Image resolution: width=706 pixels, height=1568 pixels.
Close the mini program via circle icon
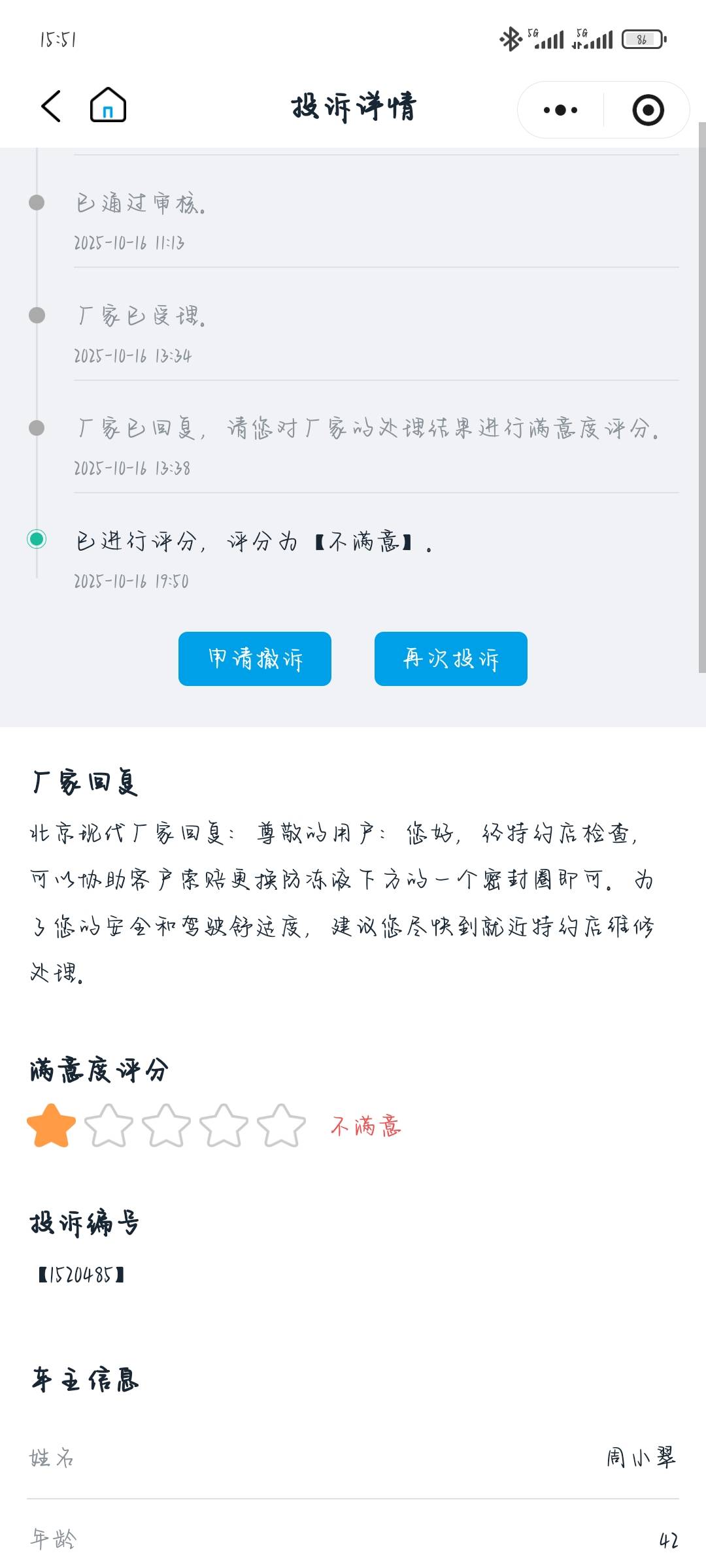pos(648,110)
